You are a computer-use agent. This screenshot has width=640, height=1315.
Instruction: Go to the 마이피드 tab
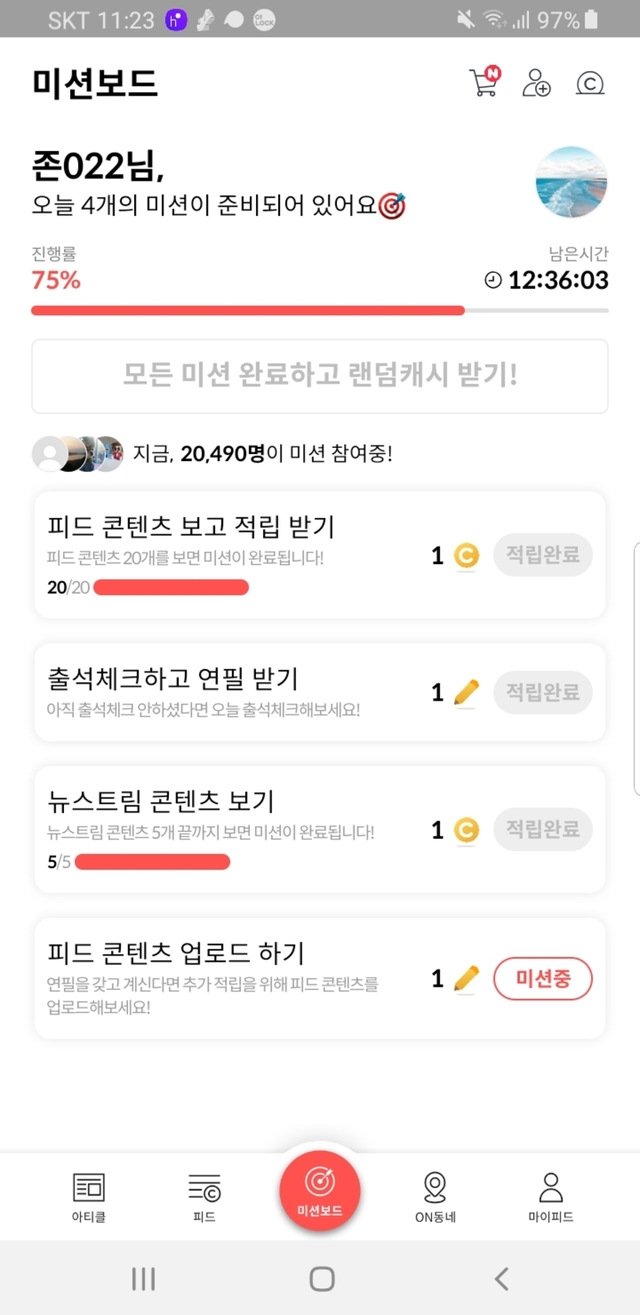[550, 1197]
